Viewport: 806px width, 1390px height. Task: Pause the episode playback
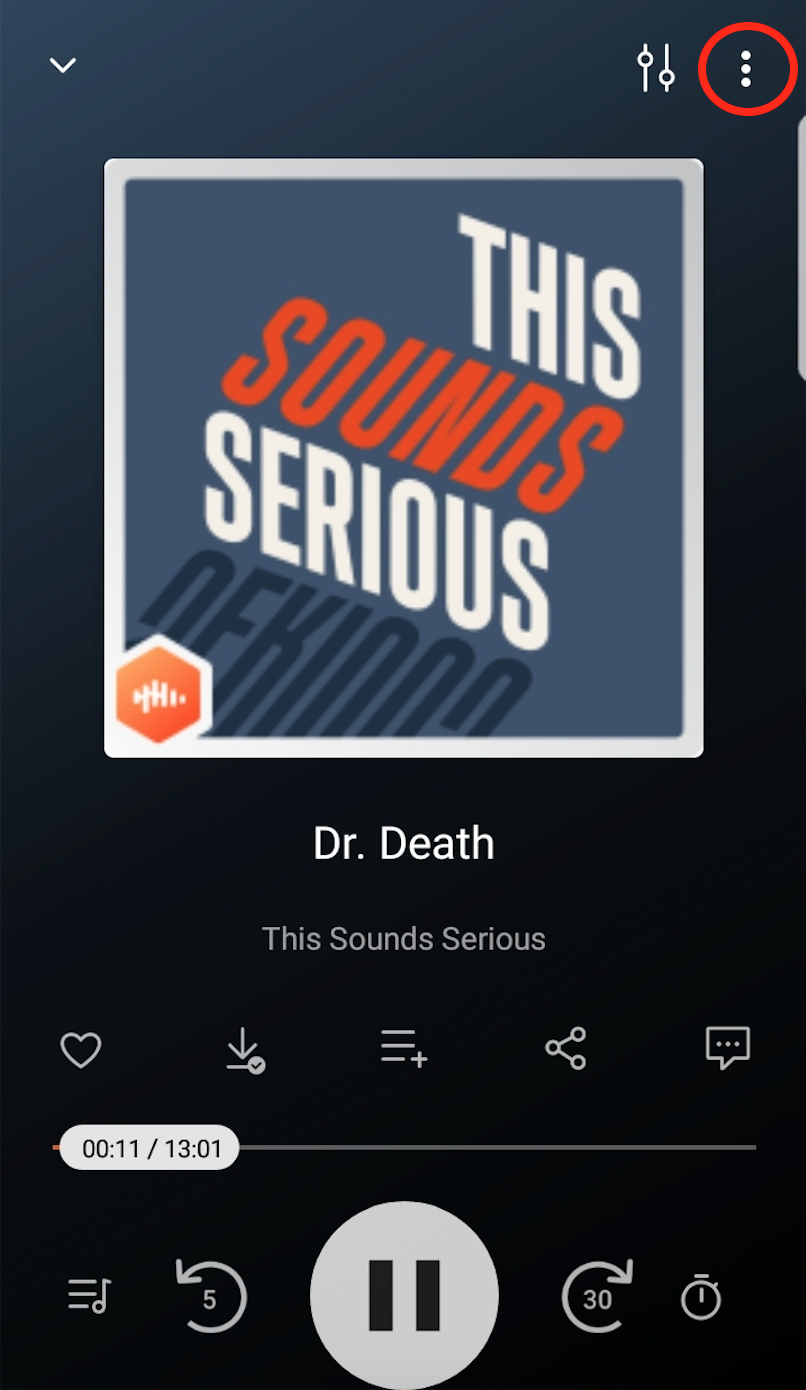(404, 1295)
